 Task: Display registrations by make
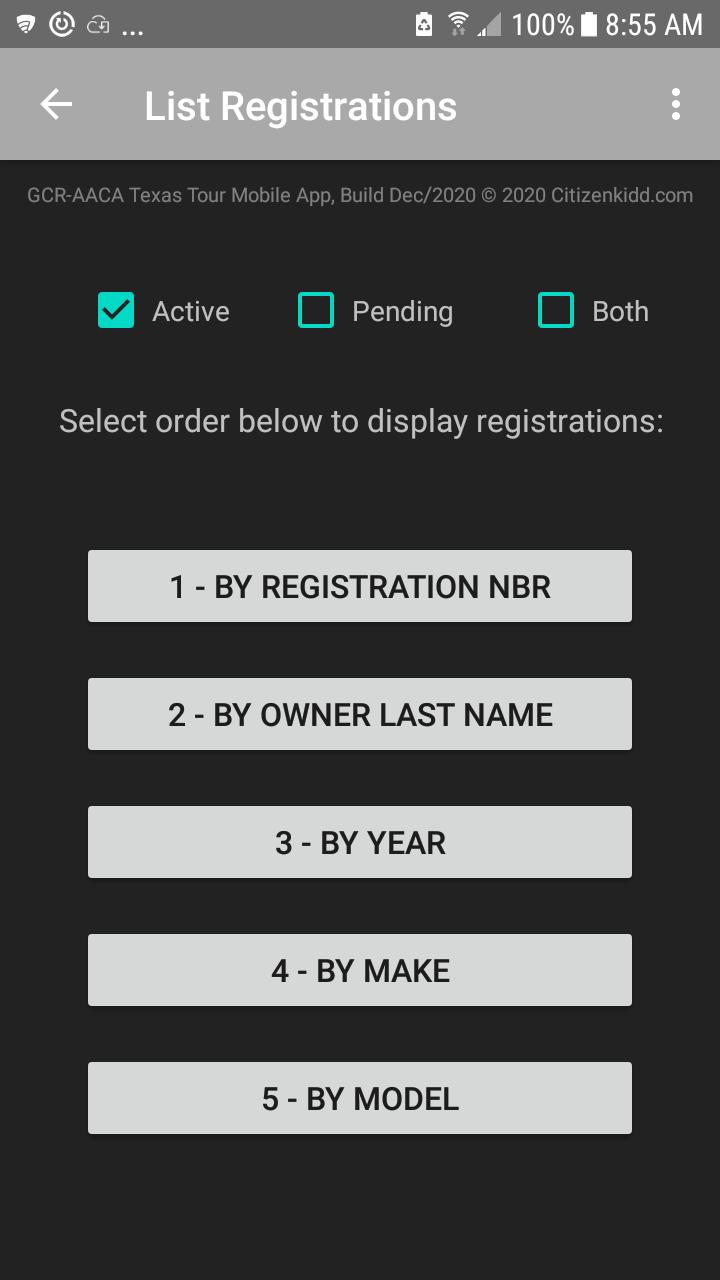point(360,970)
